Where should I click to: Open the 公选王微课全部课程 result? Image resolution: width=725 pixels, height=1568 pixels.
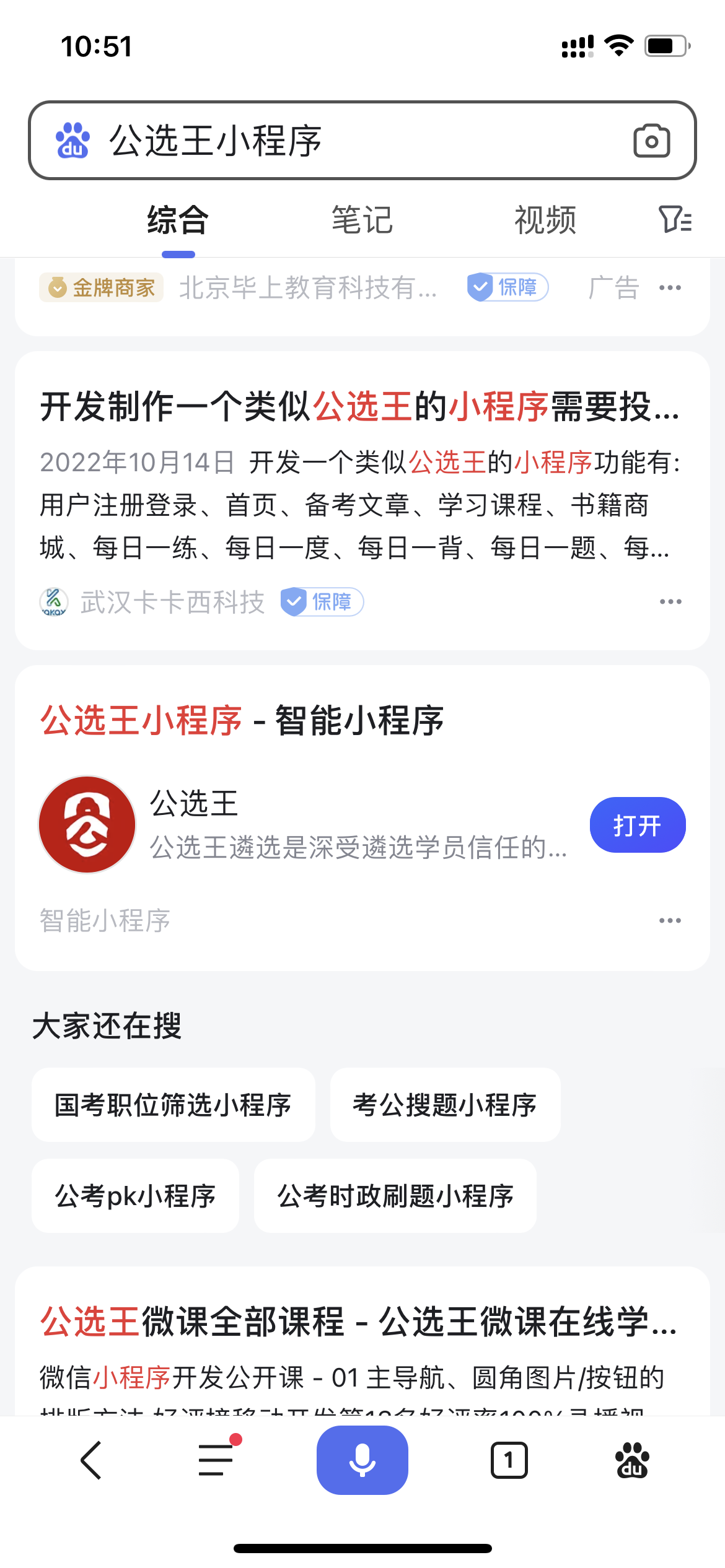coord(358,1322)
